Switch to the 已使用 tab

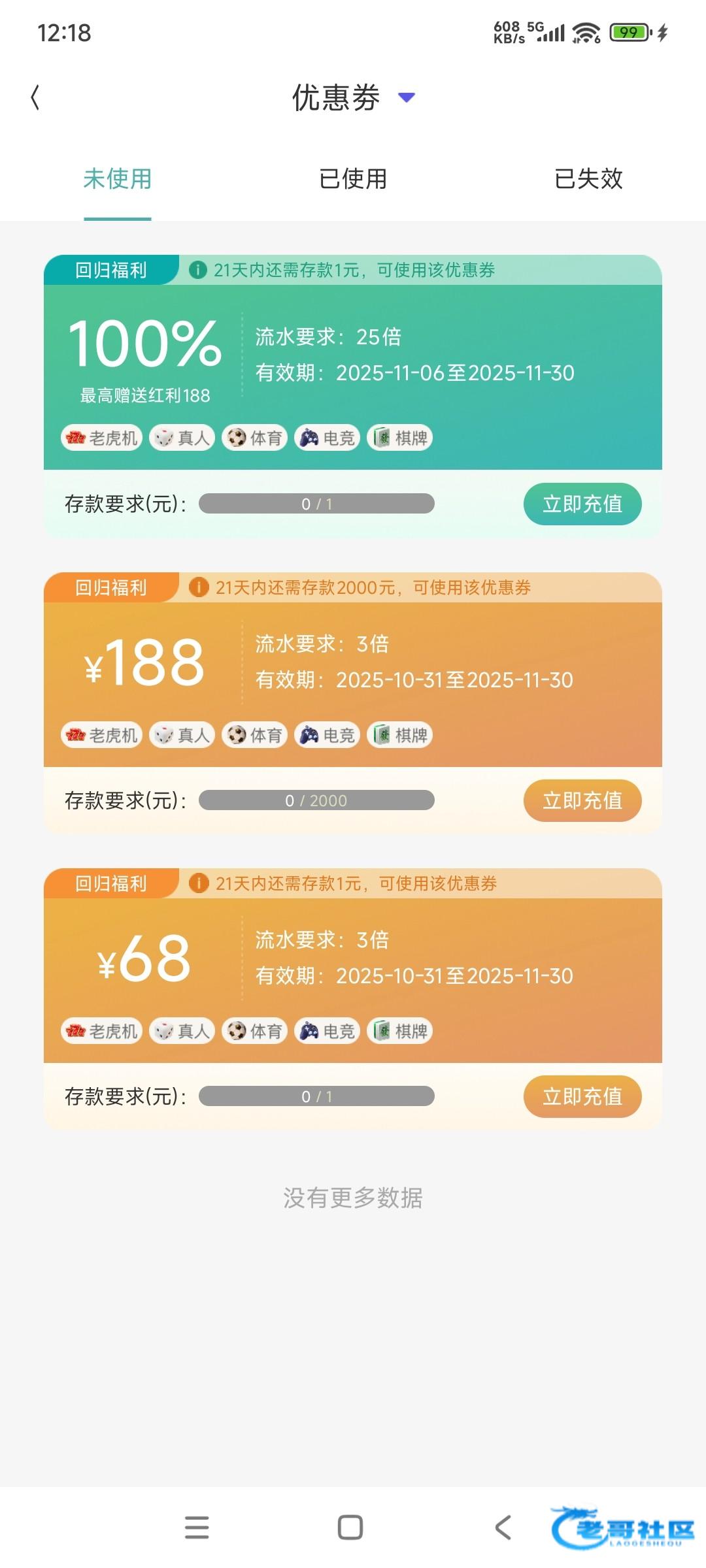(x=353, y=178)
